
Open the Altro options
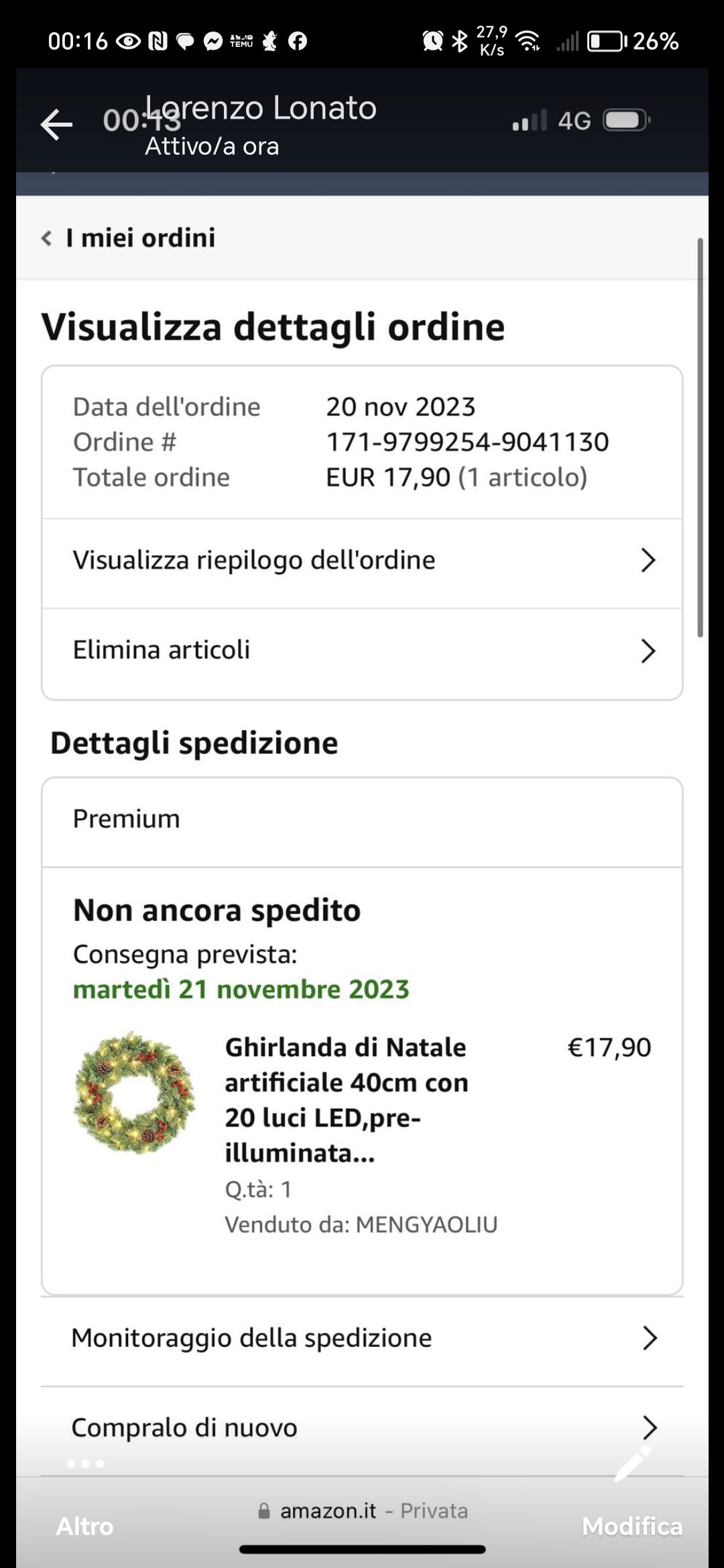click(84, 1526)
